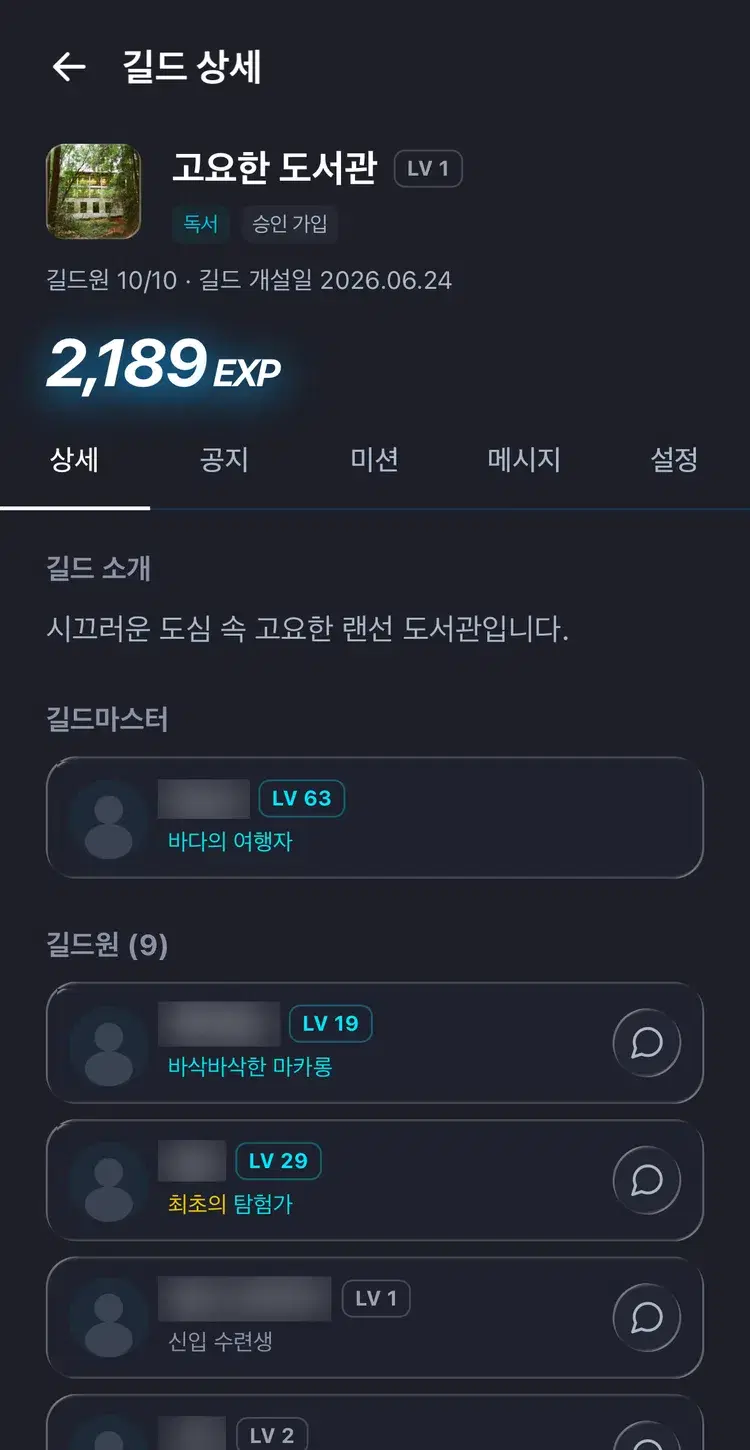The width and height of the screenshot is (750, 1450).
Task: Select the 상세 tab
Action: [75, 460]
